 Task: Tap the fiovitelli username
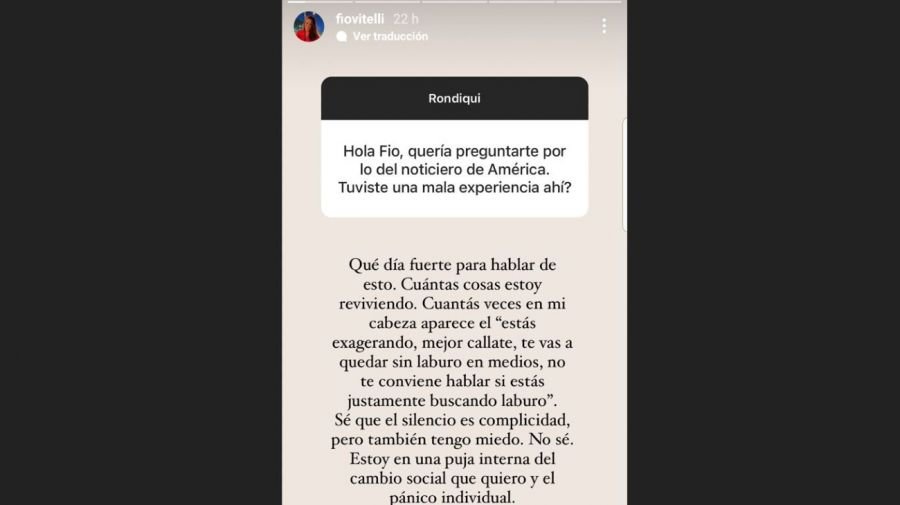[x=360, y=19]
